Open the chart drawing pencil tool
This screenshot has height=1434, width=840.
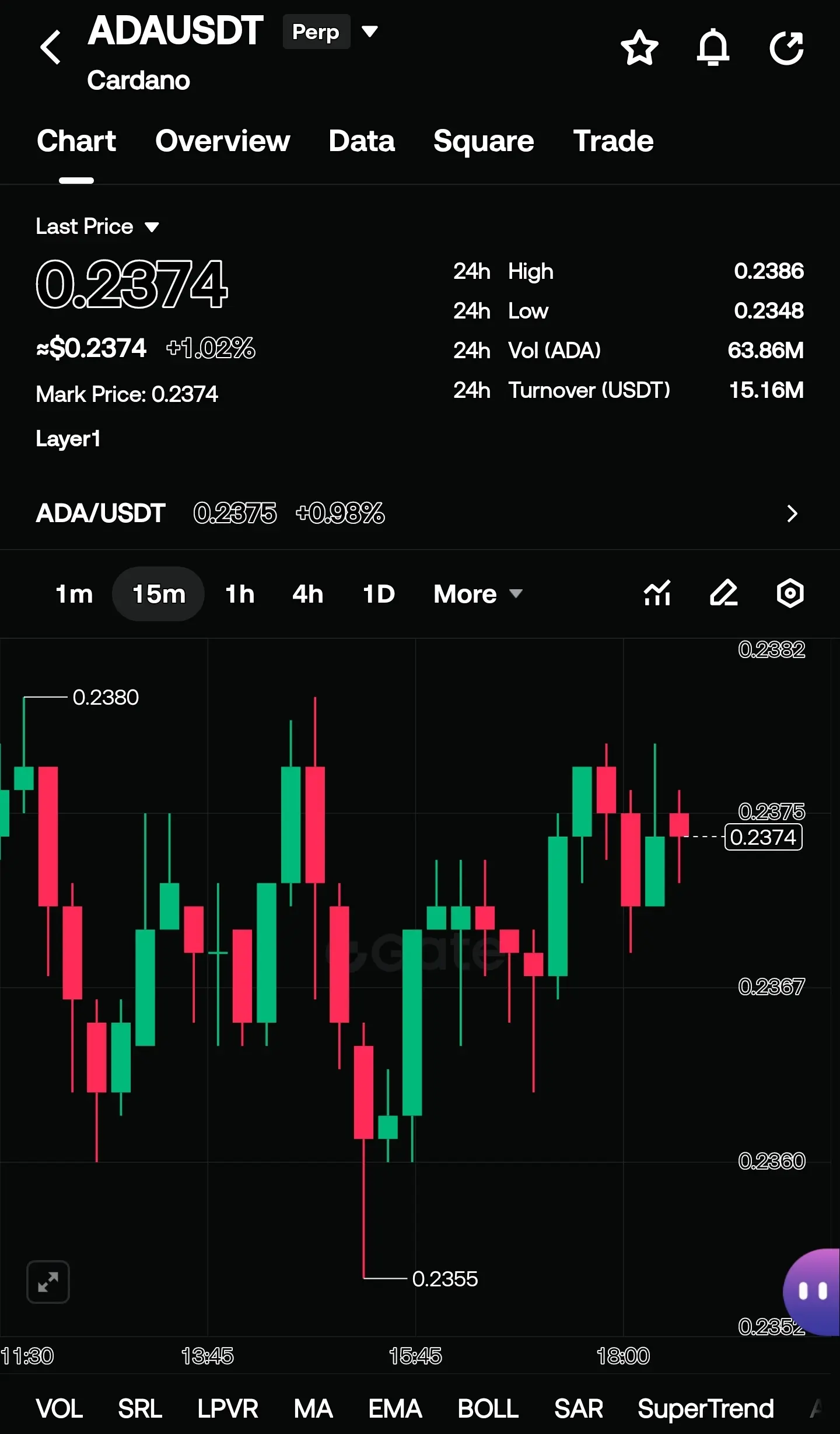(724, 593)
